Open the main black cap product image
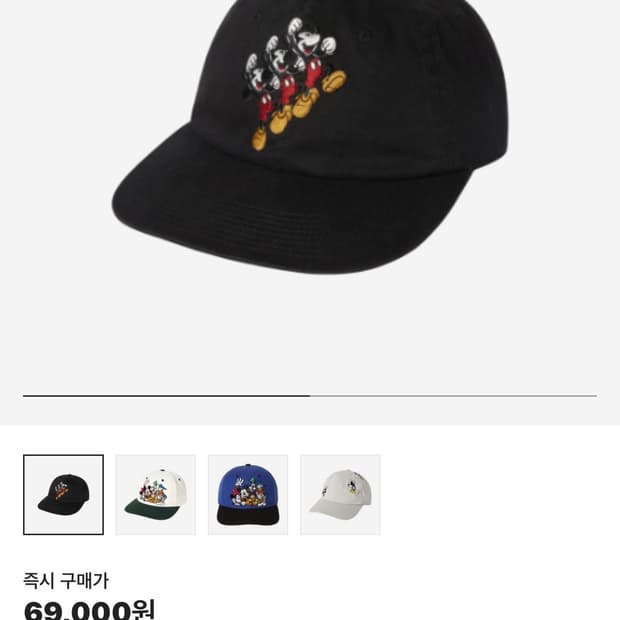The image size is (620, 620). 310,136
